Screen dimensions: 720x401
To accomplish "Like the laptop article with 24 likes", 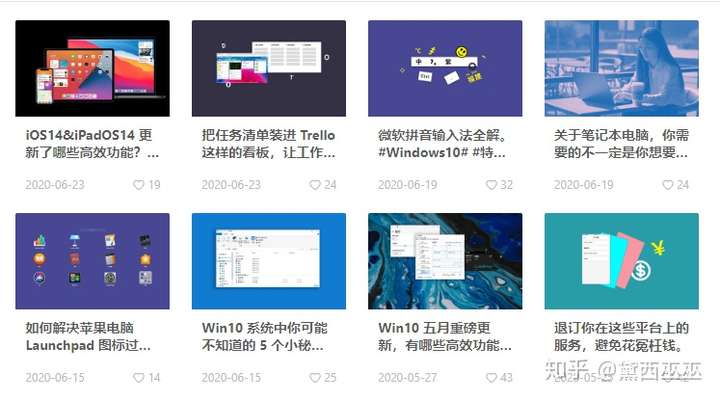I will (x=668, y=185).
